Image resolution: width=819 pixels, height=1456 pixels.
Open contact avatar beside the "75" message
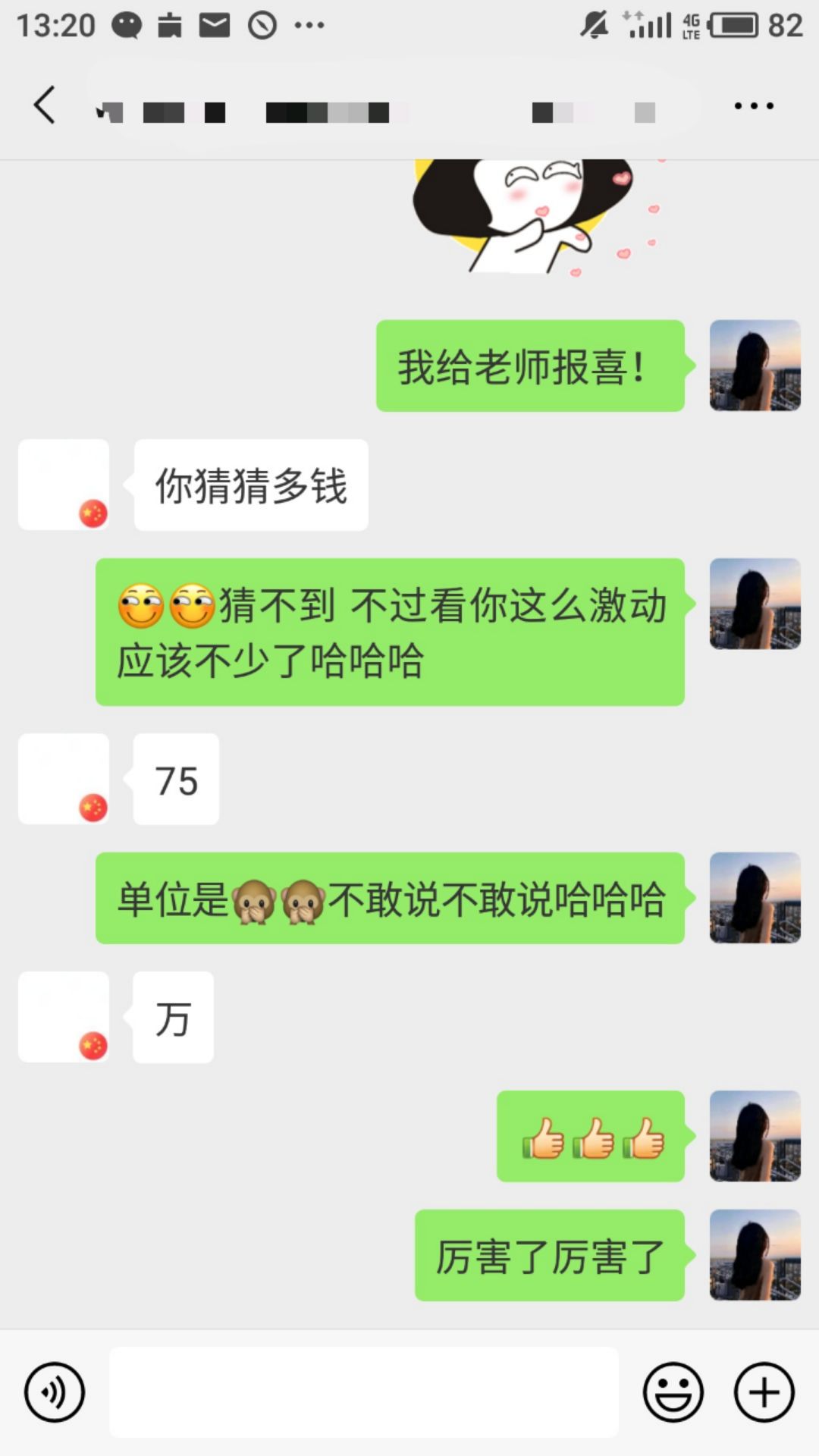coord(64,779)
